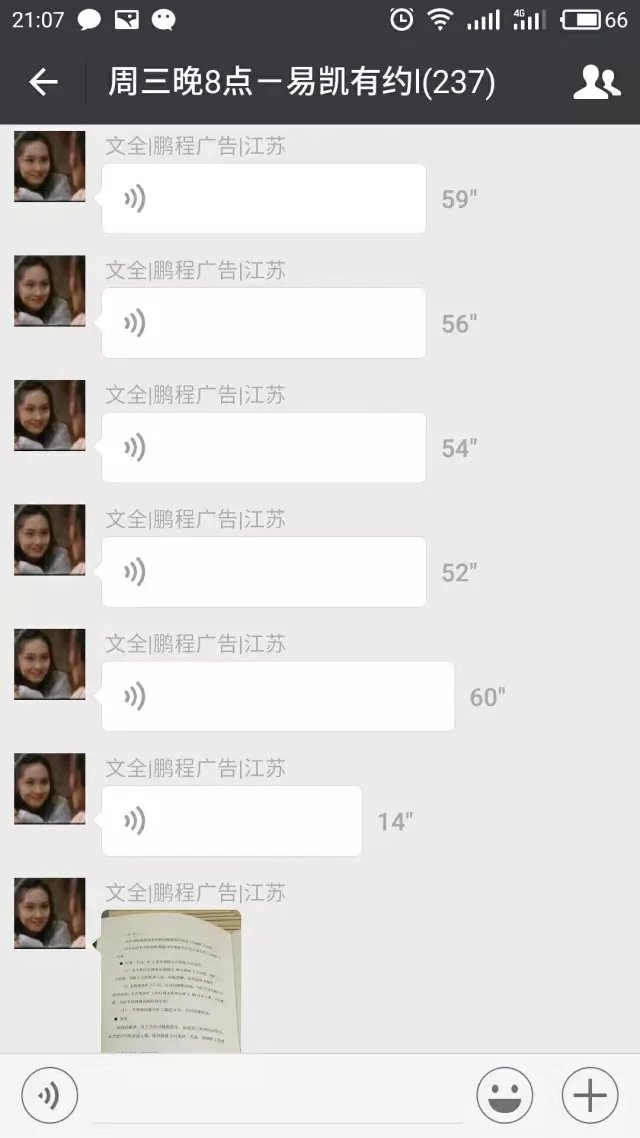Play the 52-second voice message
The height and width of the screenshot is (1138, 640).
click(x=263, y=572)
